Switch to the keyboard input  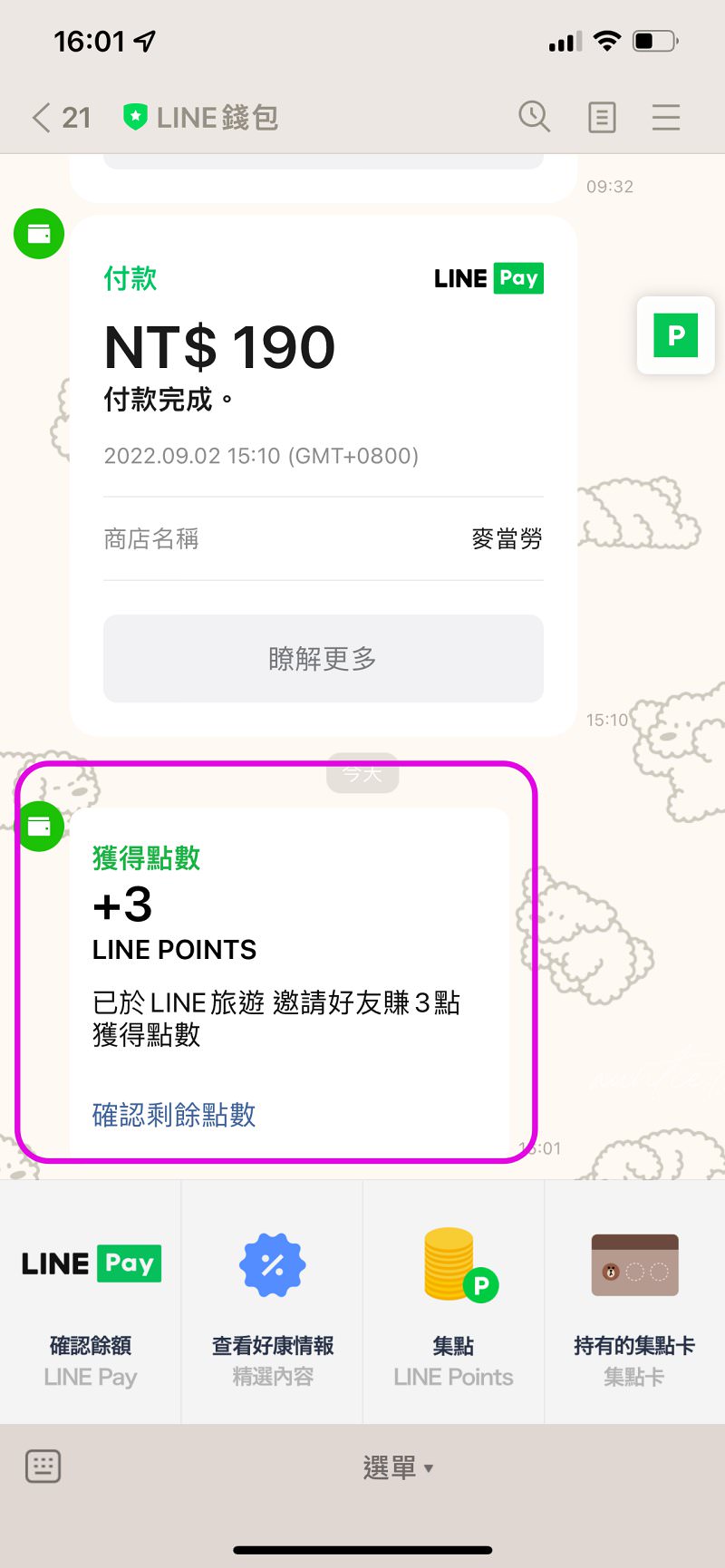[x=43, y=1466]
